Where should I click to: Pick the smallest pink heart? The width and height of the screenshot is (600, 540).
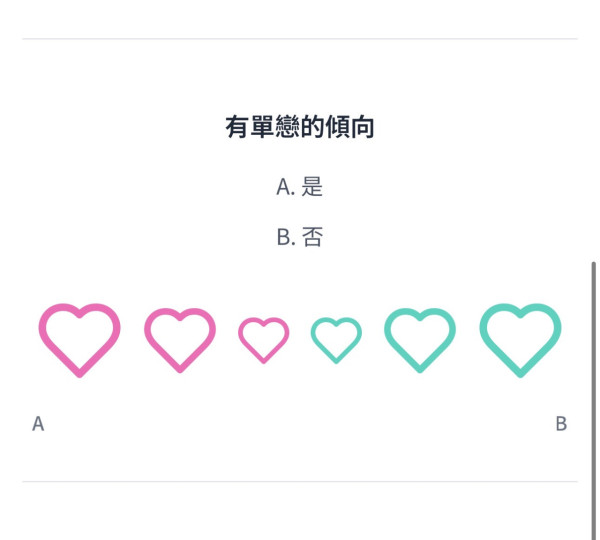263,339
